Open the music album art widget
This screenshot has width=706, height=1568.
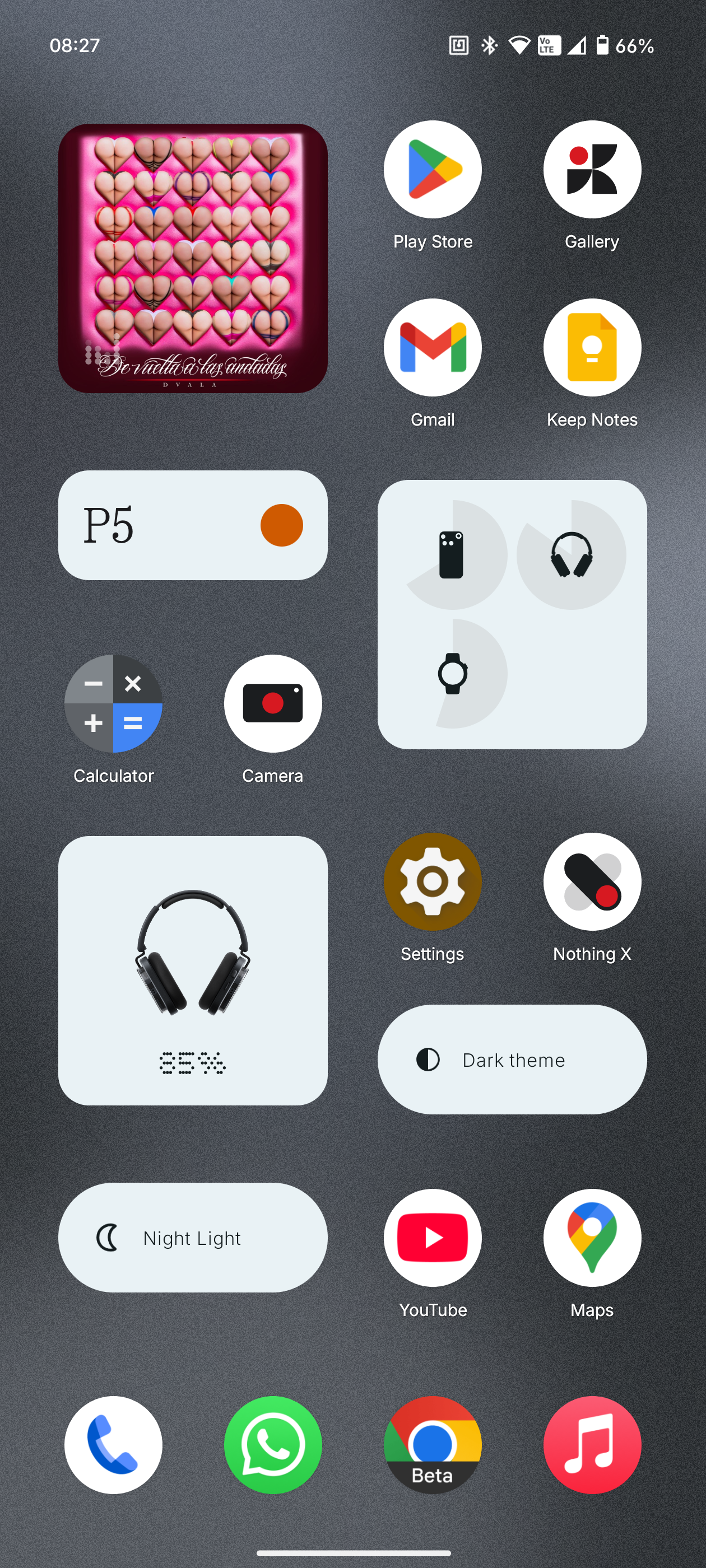pos(193,259)
